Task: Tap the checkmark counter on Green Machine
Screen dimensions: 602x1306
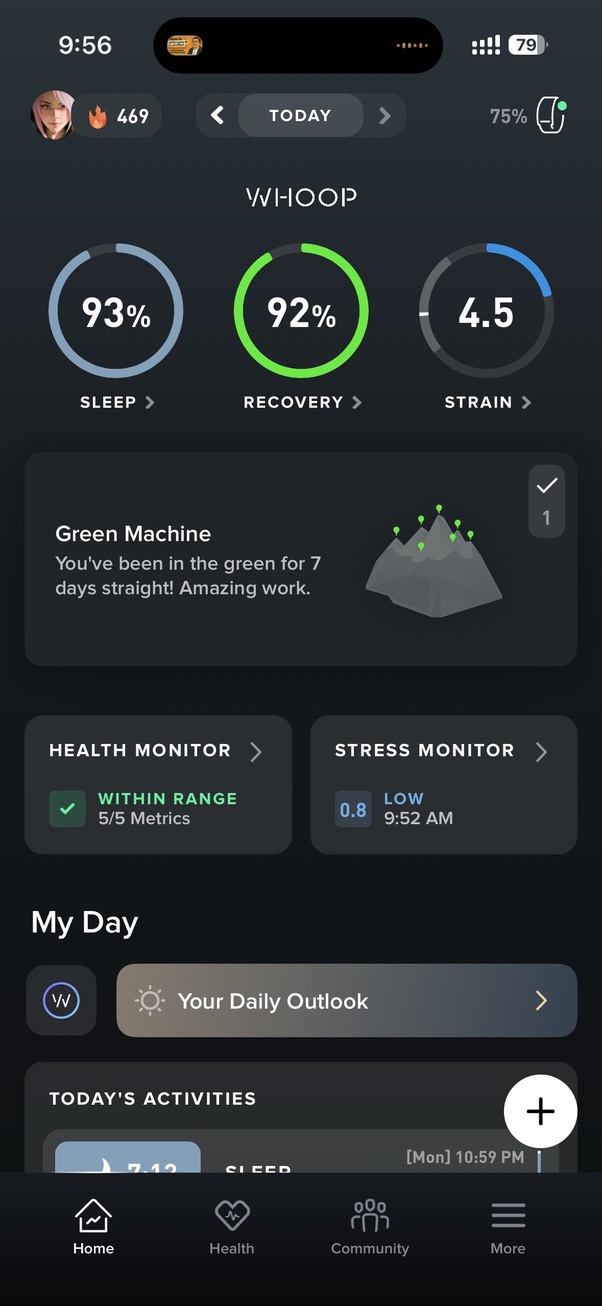Action: coord(546,501)
